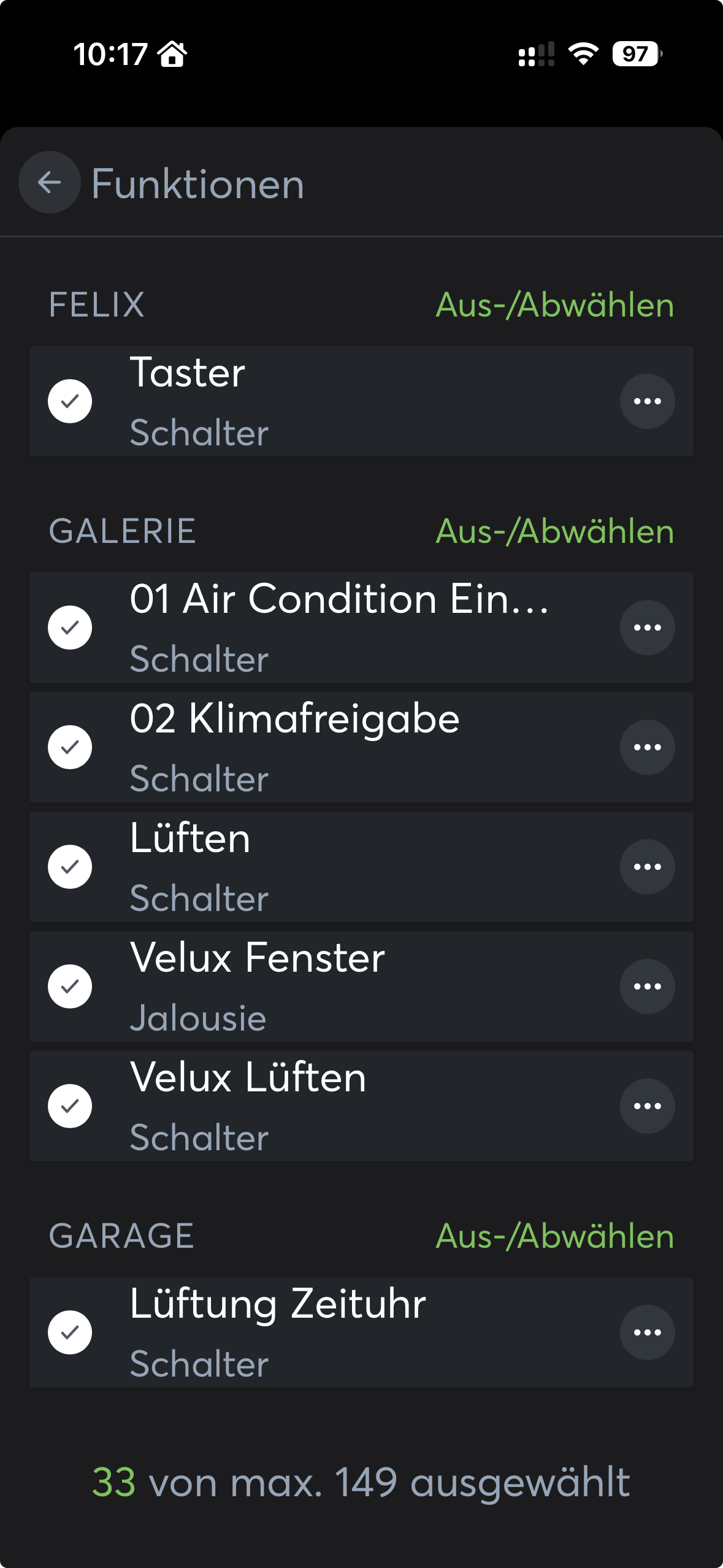Screen dimensions: 723x1568
Task: Open more options for GALERIE Lüften
Action: (647, 867)
